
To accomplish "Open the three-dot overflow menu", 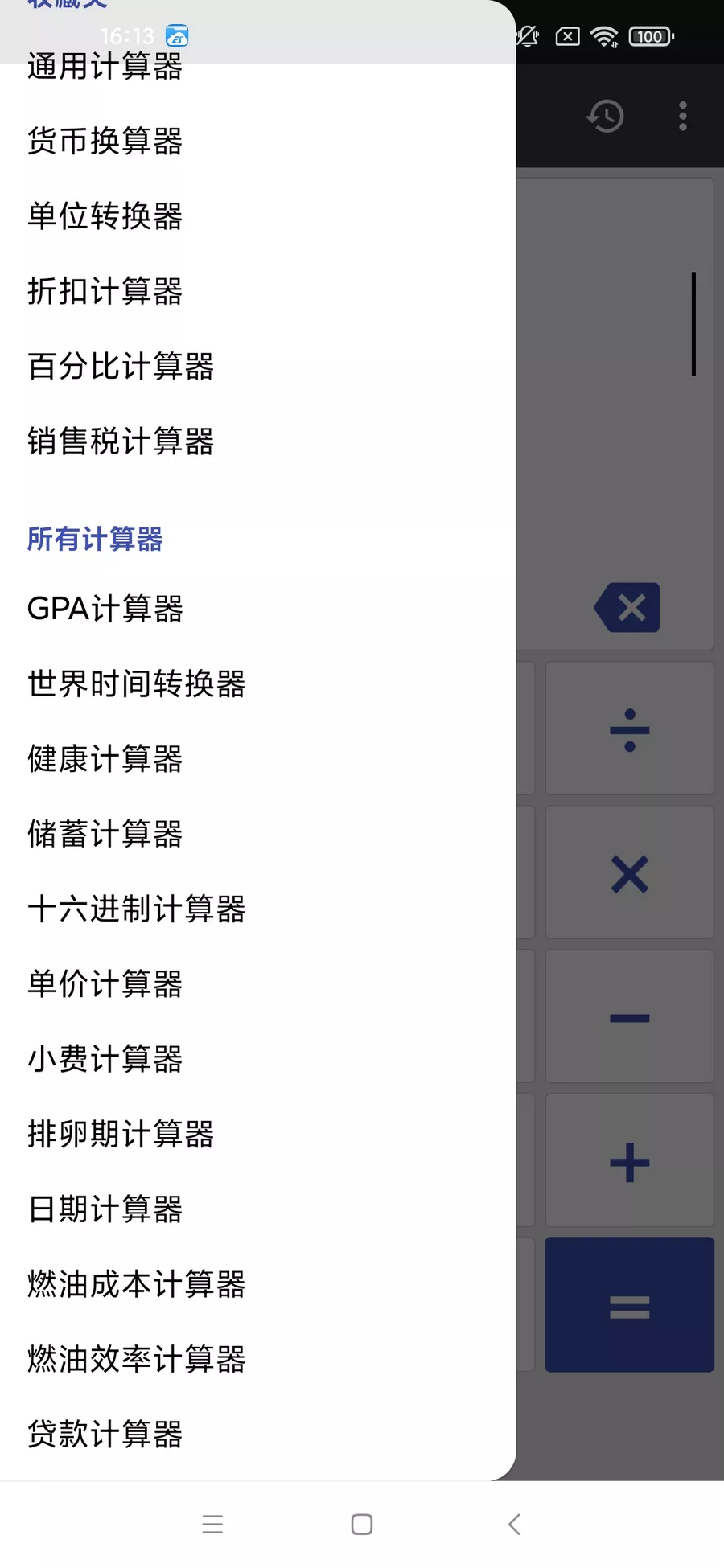I will coord(683,116).
